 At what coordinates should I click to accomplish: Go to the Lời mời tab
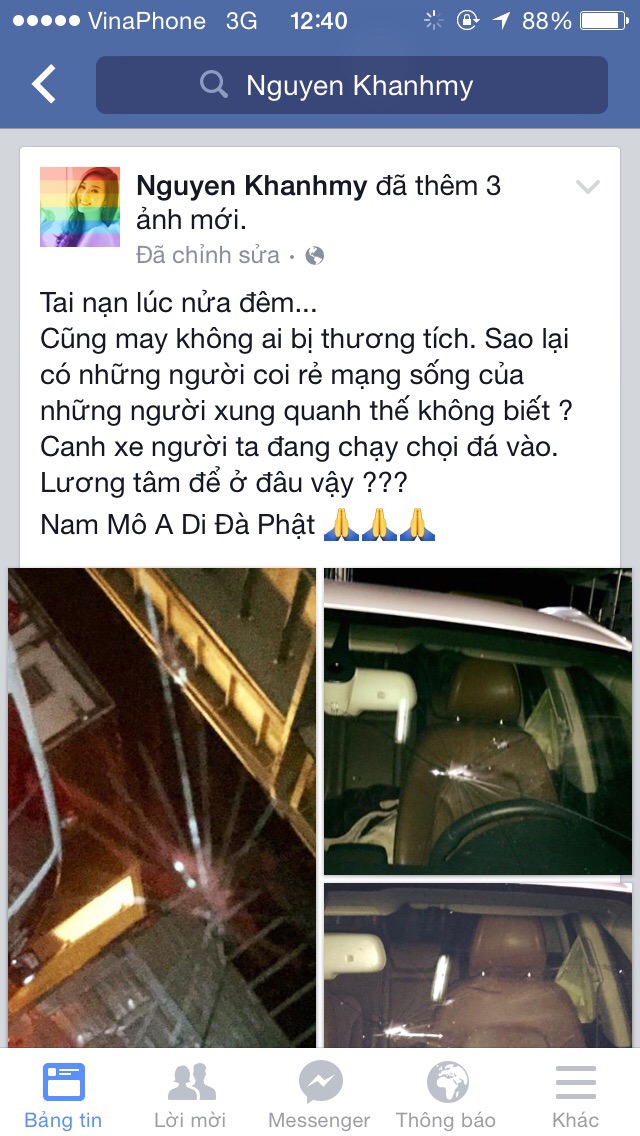click(x=190, y=1095)
